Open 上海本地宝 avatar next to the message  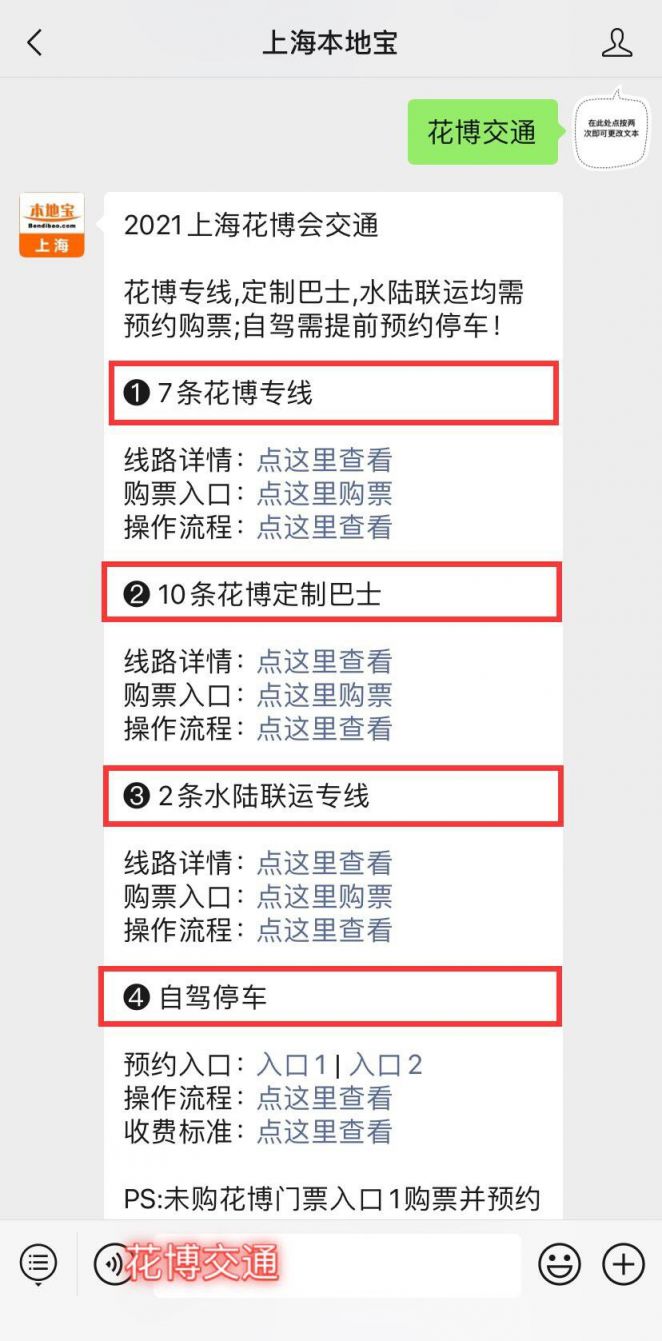52,225
